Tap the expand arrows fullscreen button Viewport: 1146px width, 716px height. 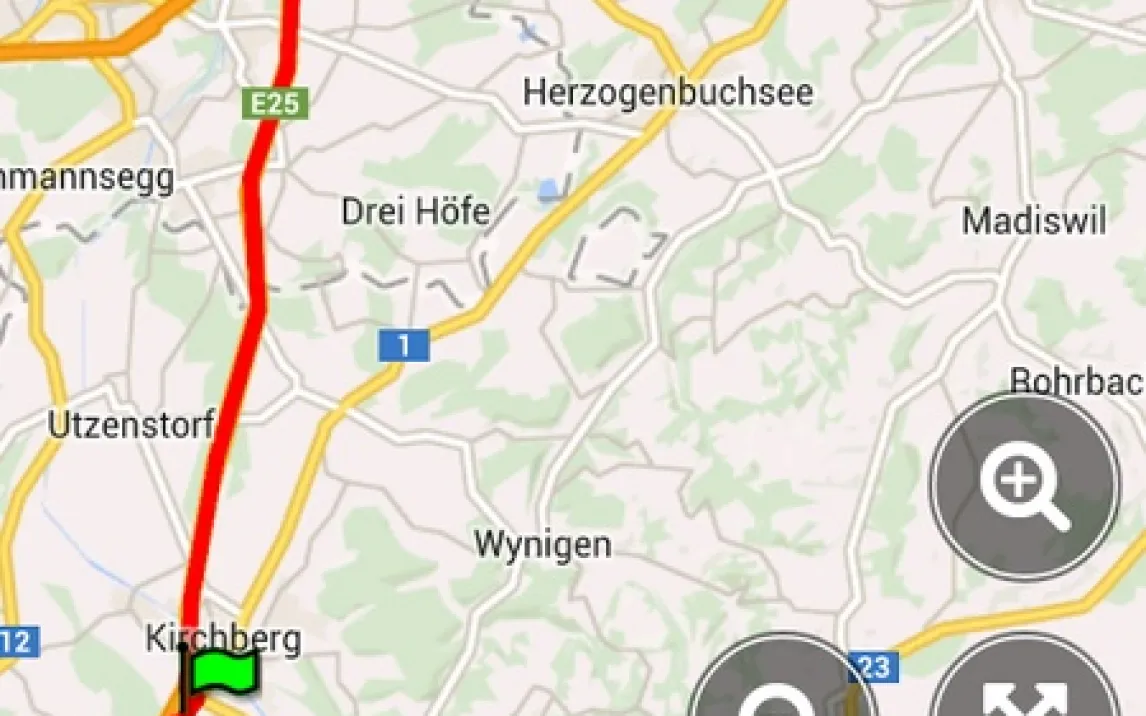tap(1026, 682)
